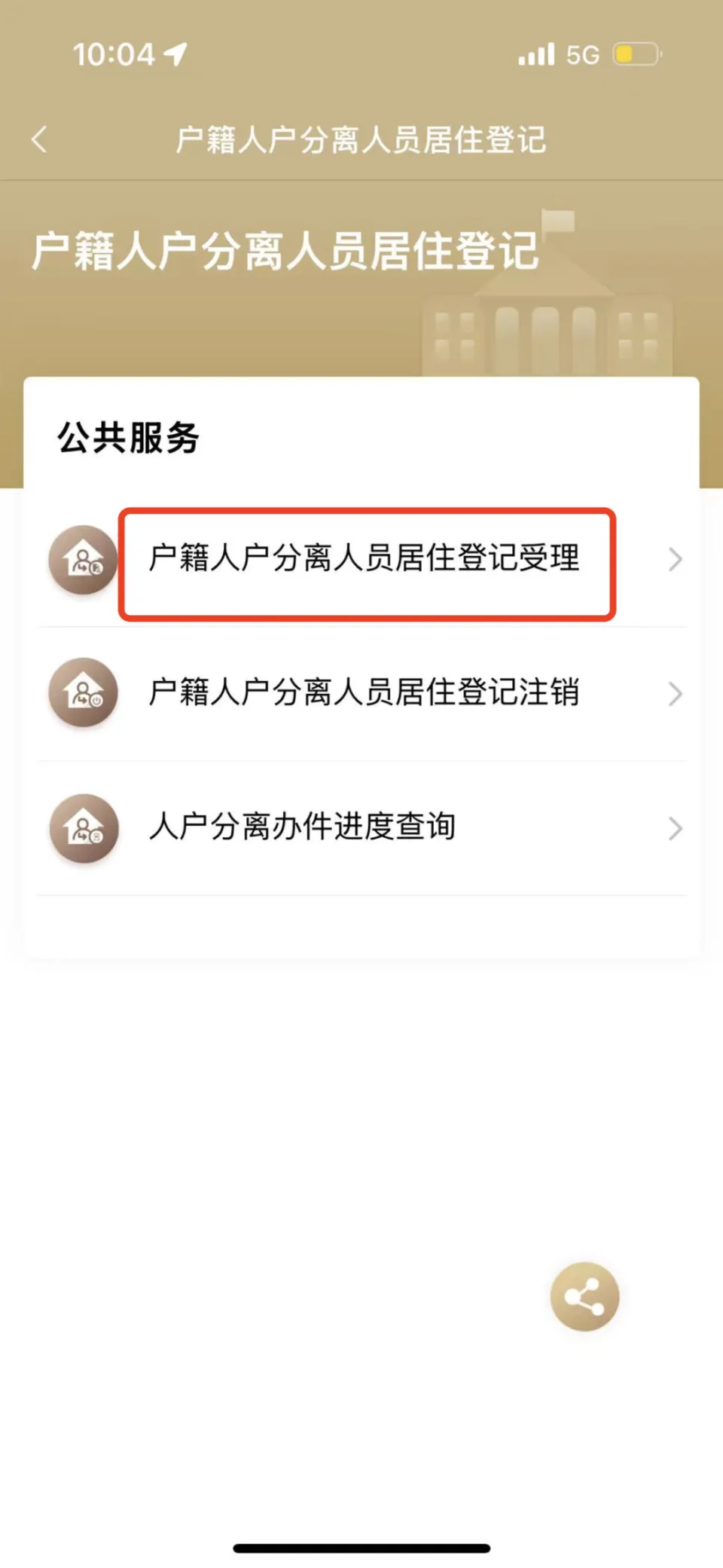Tap the floating share button

click(x=584, y=1297)
